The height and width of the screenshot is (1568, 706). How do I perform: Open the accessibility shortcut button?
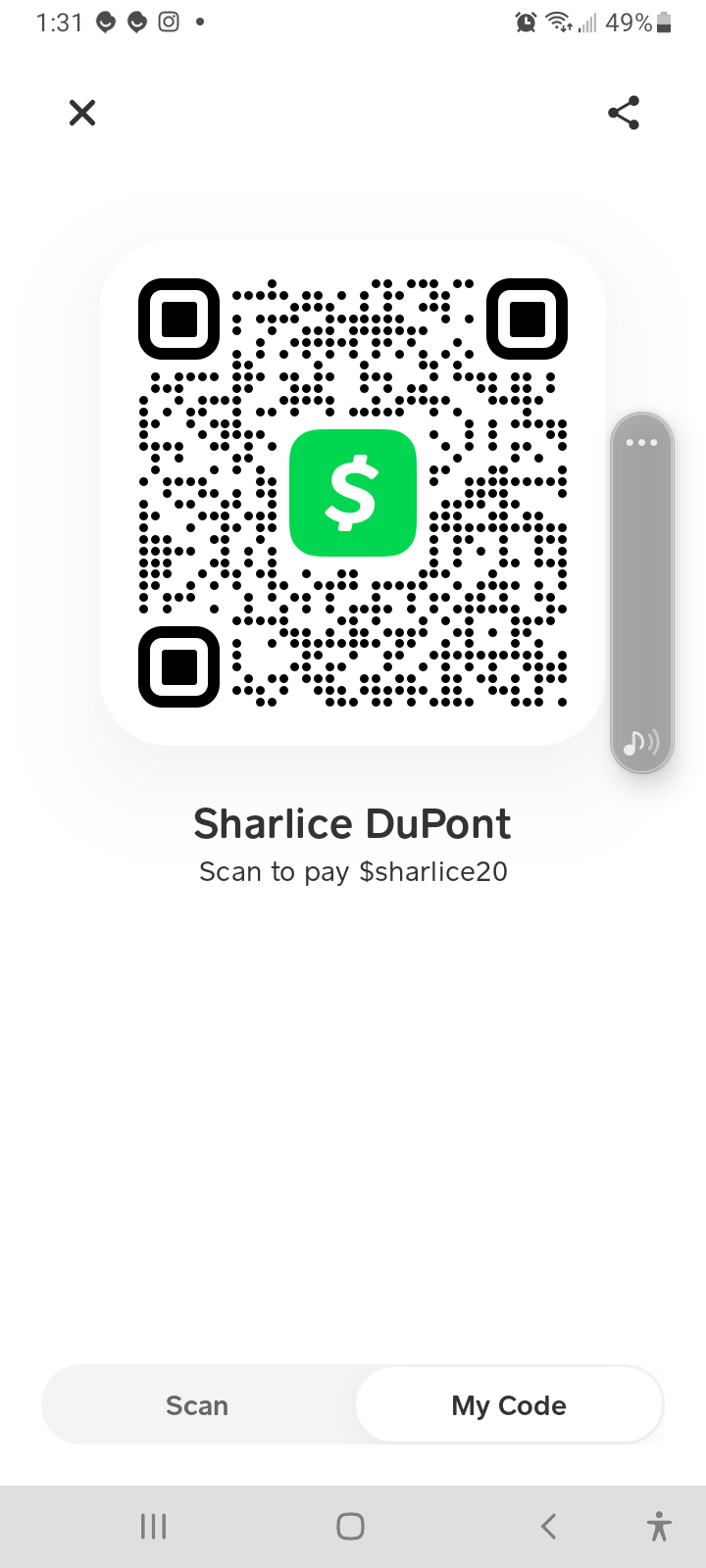[660, 1526]
